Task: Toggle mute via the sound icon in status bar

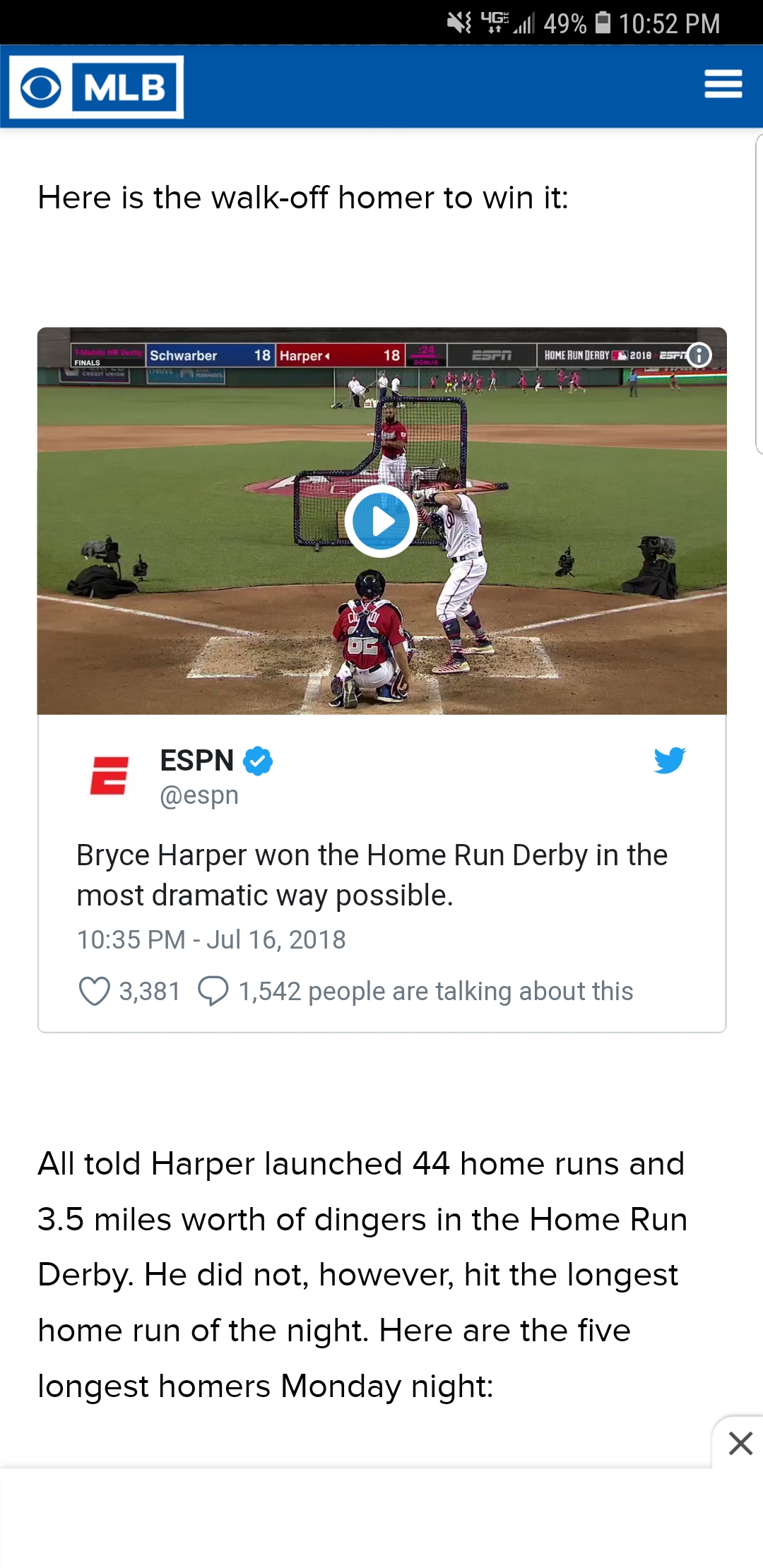Action: (456, 21)
